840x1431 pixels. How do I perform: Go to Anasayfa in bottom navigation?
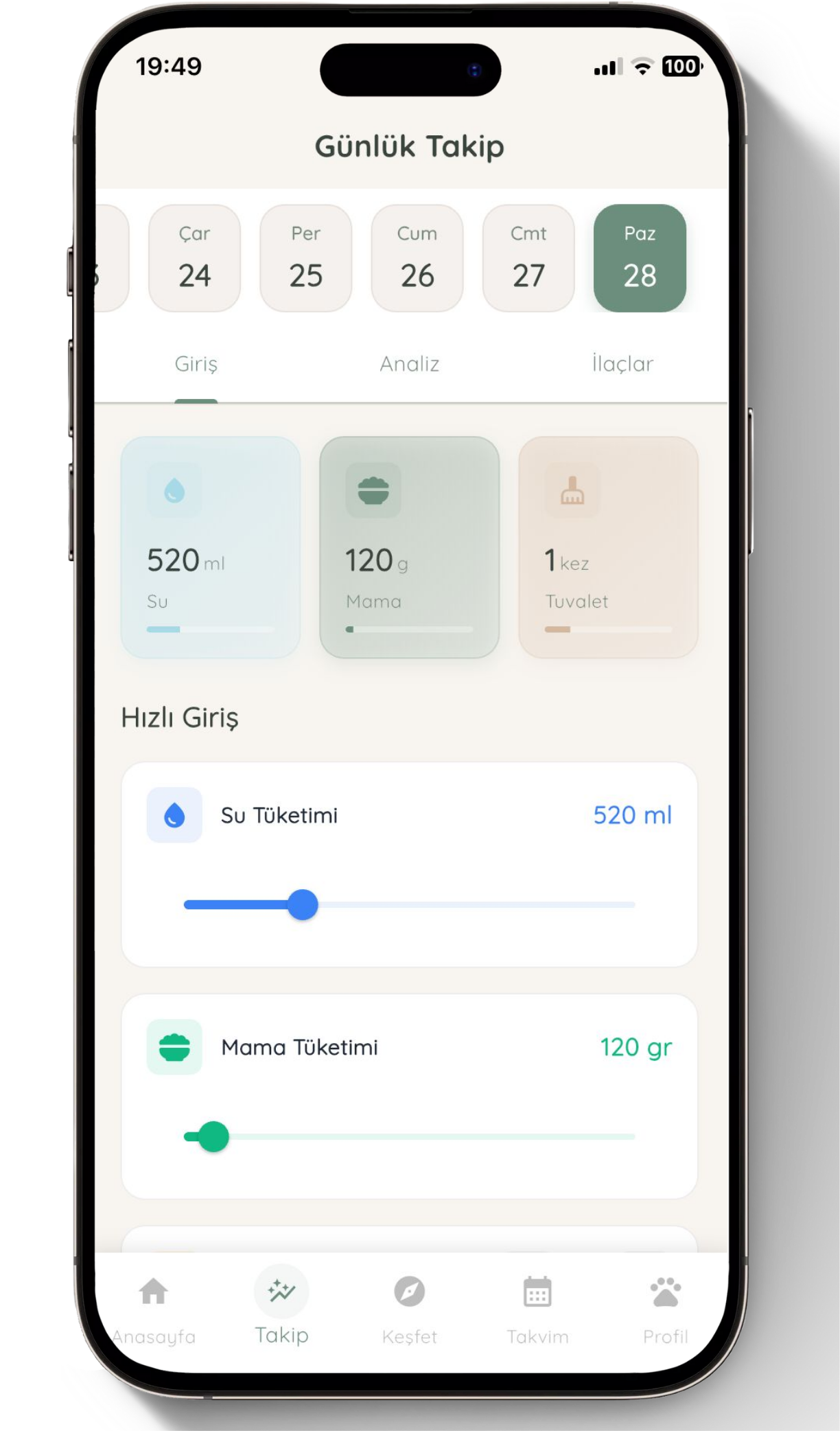[154, 1309]
